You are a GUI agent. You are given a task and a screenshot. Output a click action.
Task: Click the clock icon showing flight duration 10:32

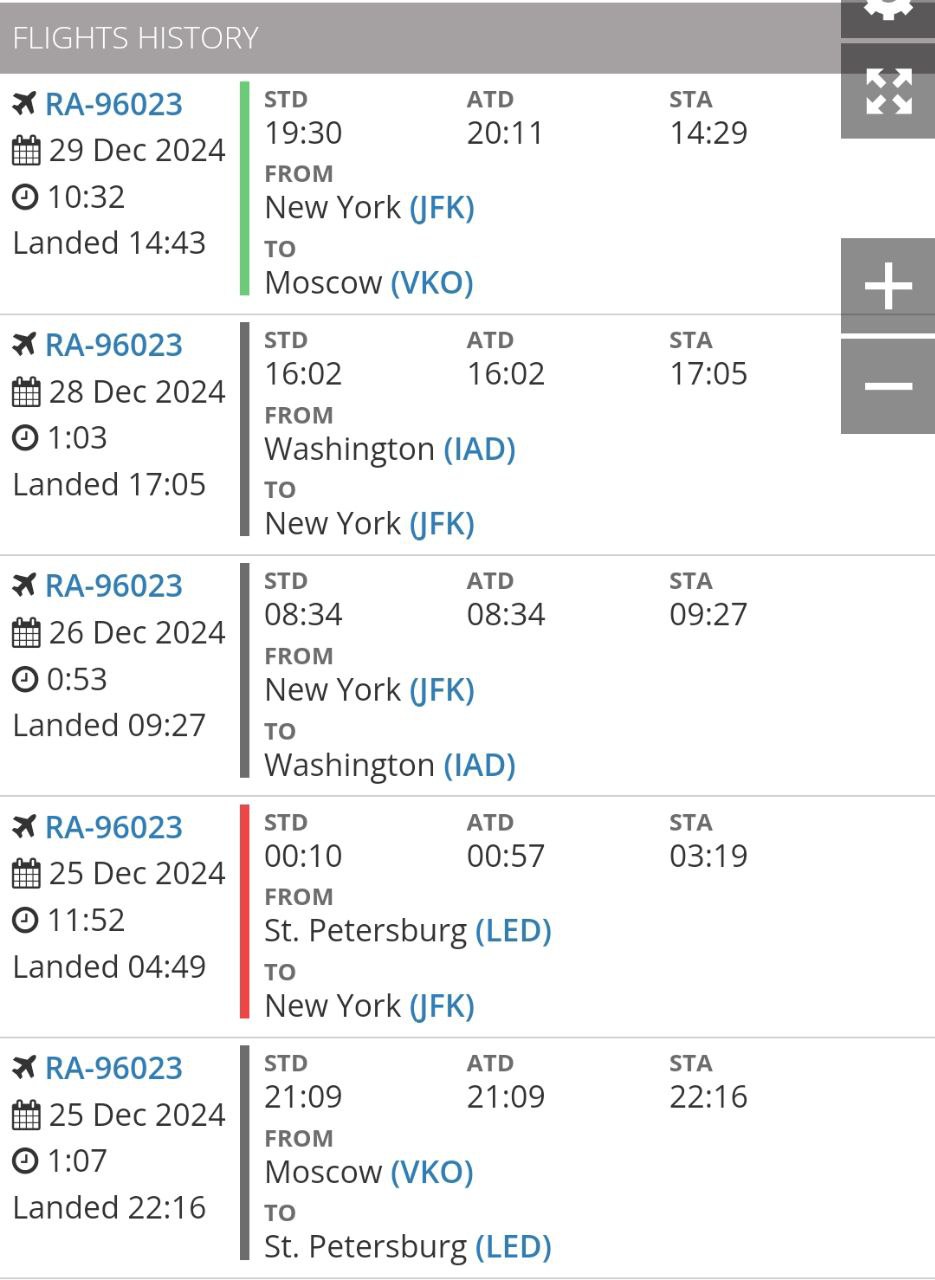click(x=25, y=196)
